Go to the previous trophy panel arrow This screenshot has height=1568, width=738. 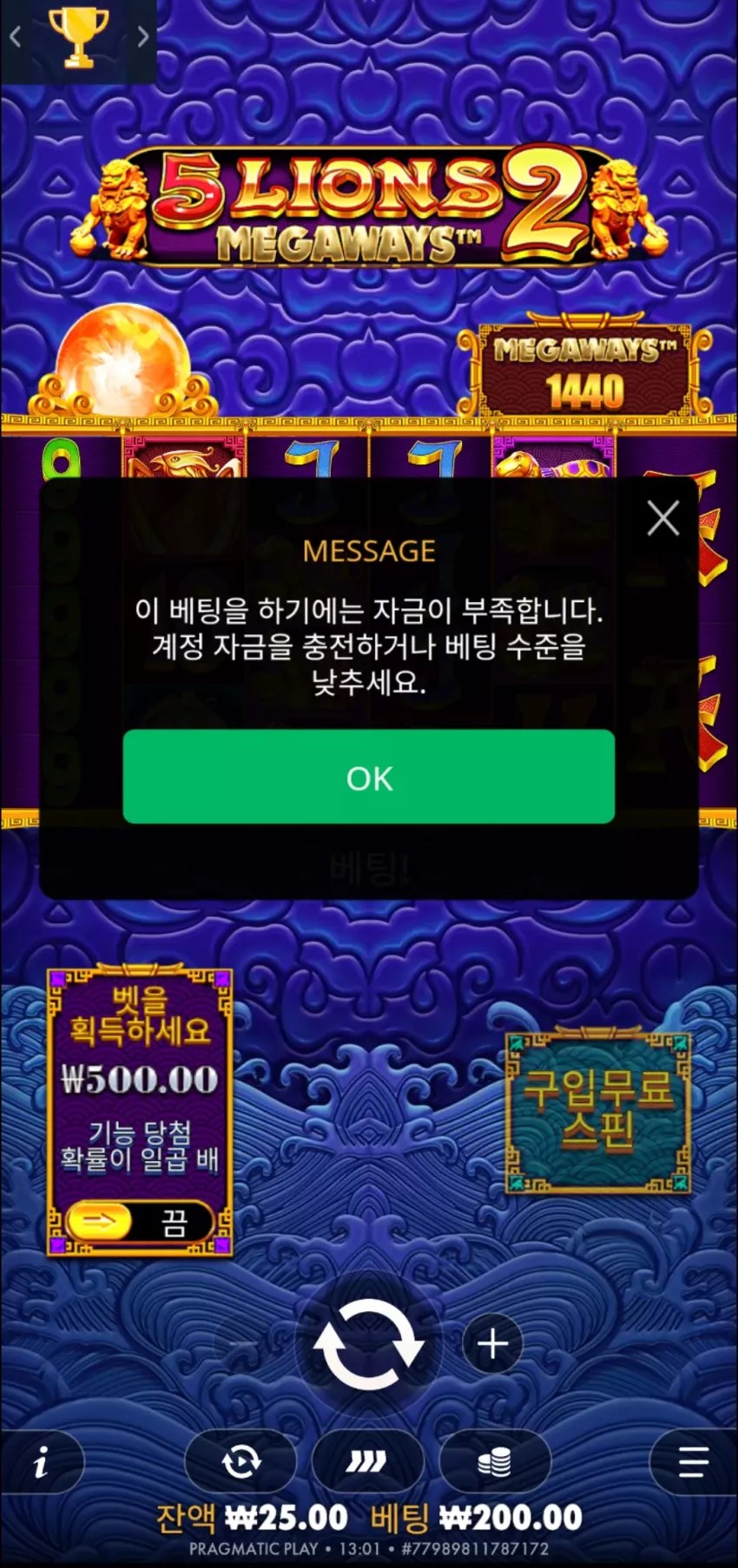(x=15, y=36)
